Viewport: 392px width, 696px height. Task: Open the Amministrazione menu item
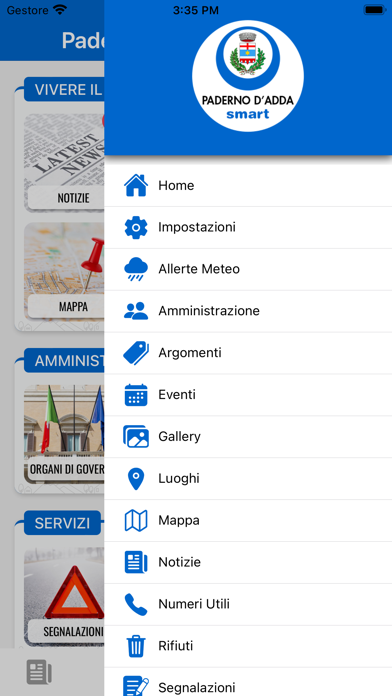[248, 311]
